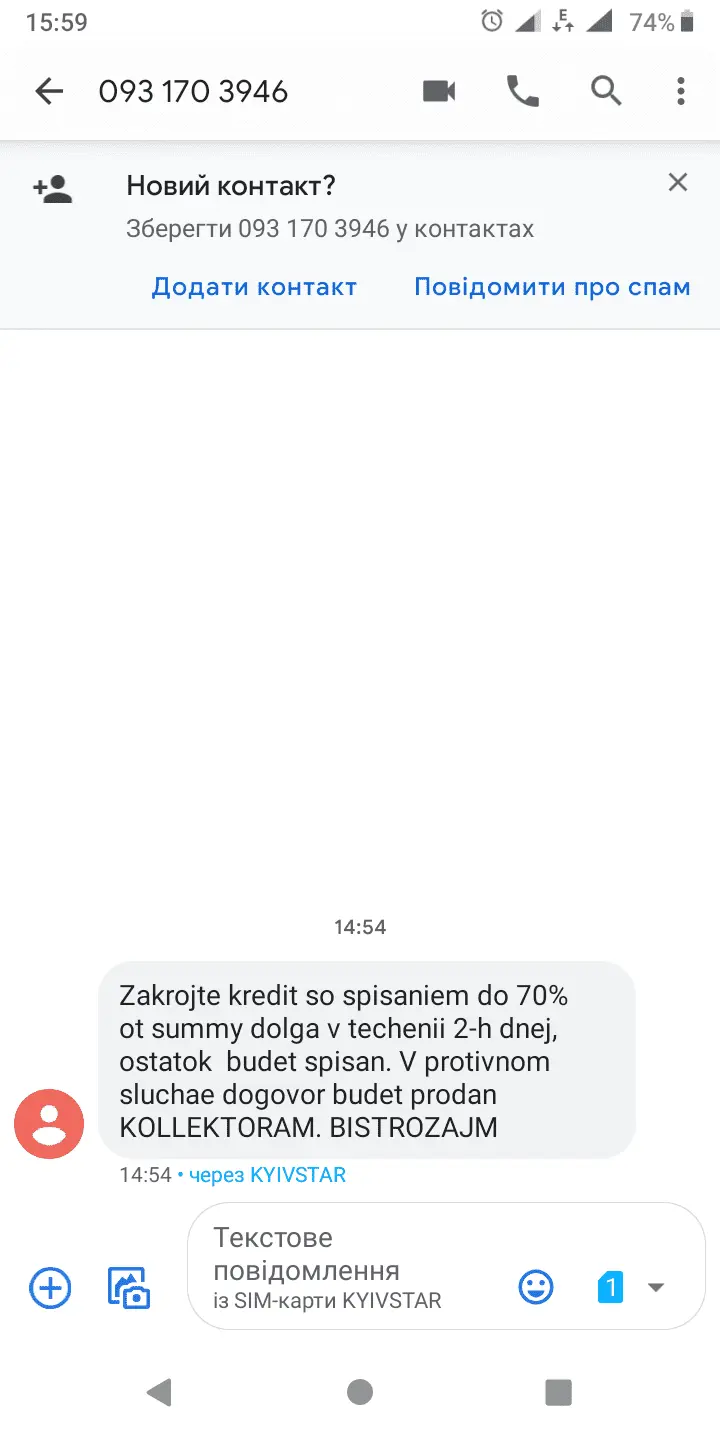Open the sender's avatar icon
This screenshot has width=720, height=1440.
pyautogui.click(x=49, y=1124)
